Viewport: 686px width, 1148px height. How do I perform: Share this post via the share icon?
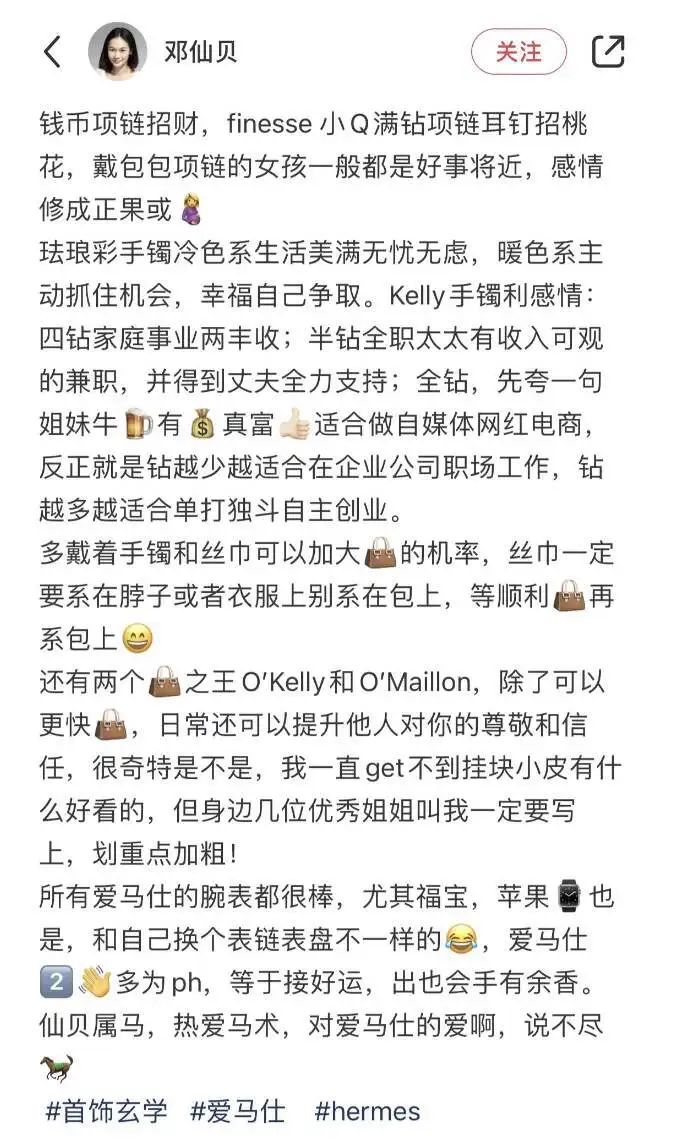[607, 52]
